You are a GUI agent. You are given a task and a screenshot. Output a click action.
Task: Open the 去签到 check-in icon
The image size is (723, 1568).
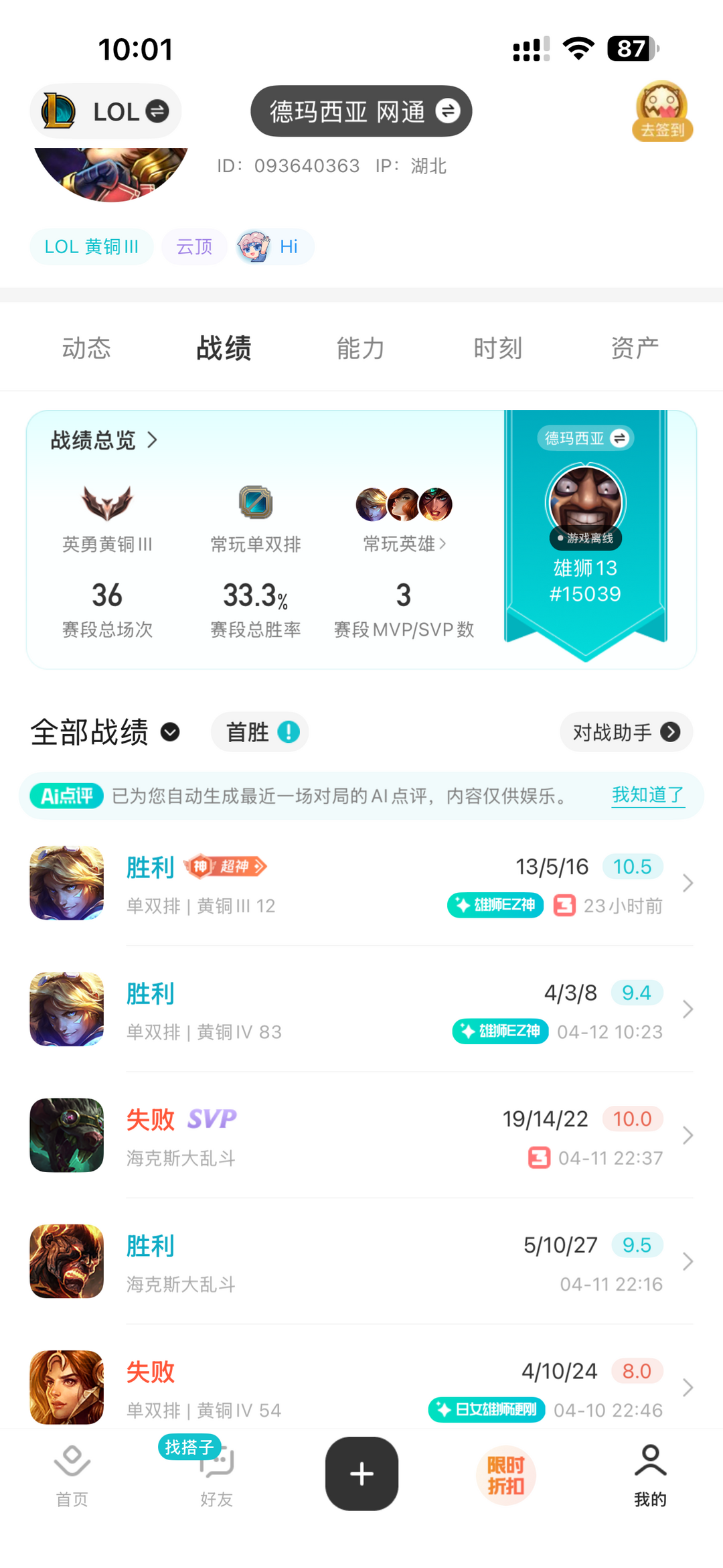coord(661,111)
